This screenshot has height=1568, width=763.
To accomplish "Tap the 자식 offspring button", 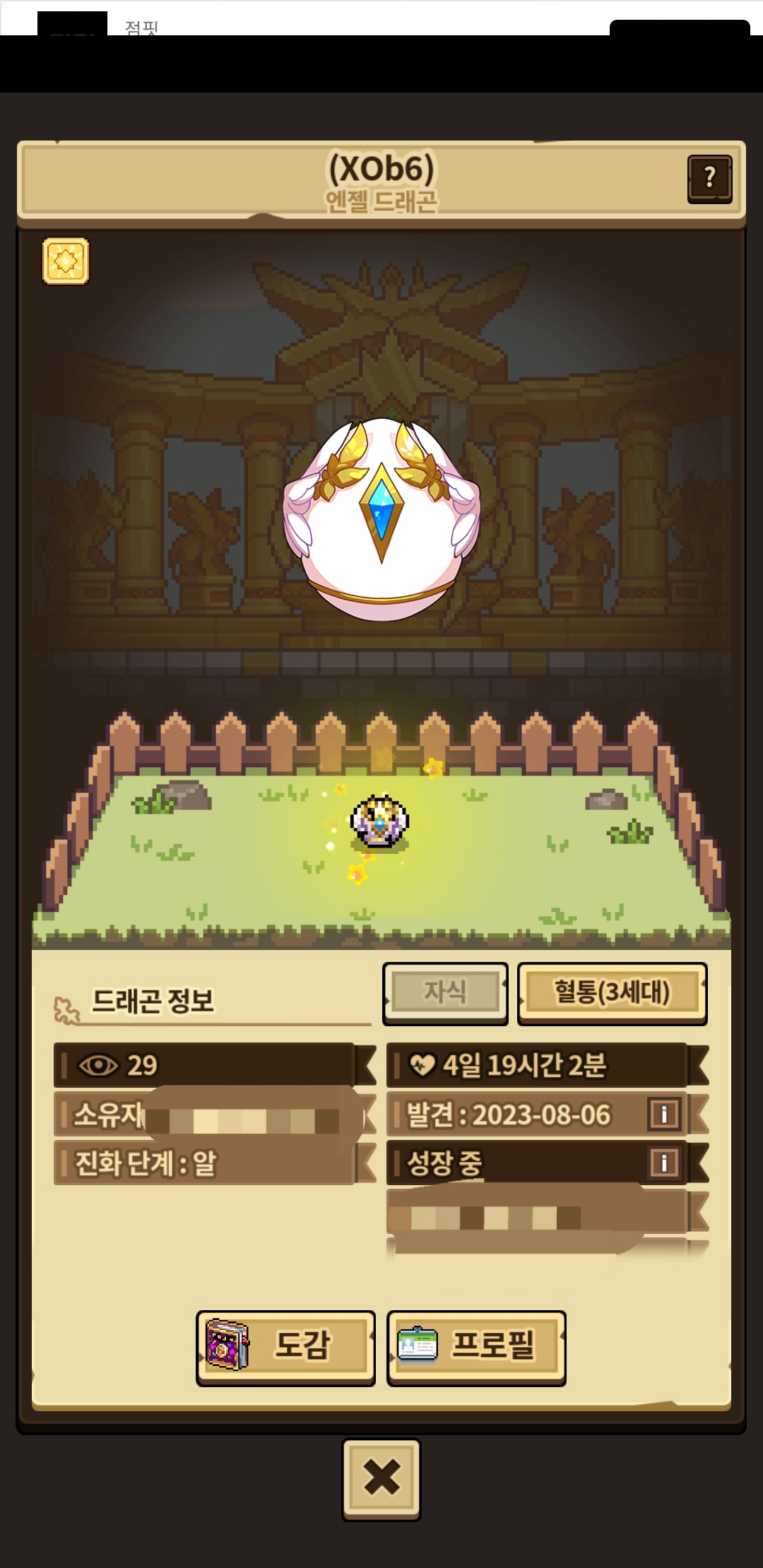I will 445,992.
